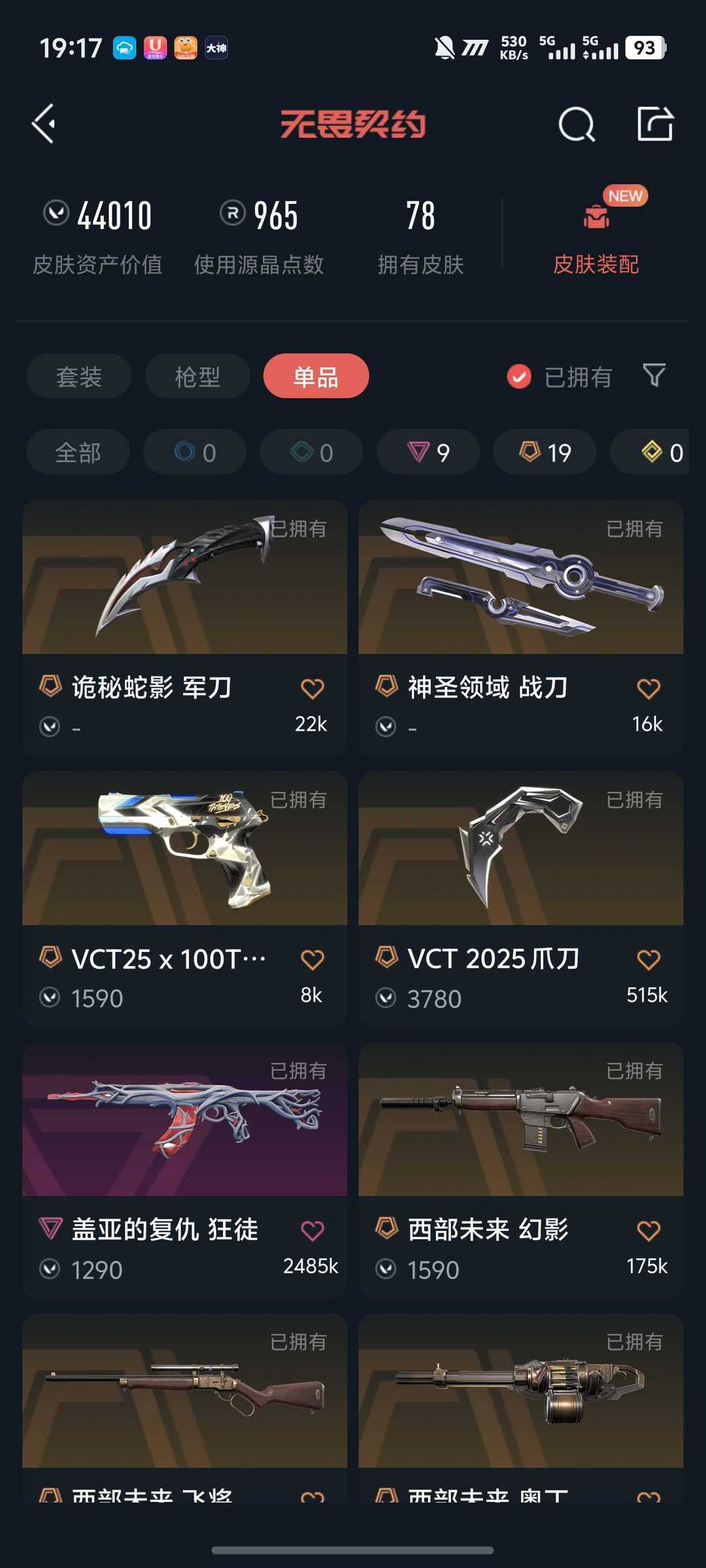Share this page via the share icon
This screenshot has width=706, height=1568.
tap(655, 124)
